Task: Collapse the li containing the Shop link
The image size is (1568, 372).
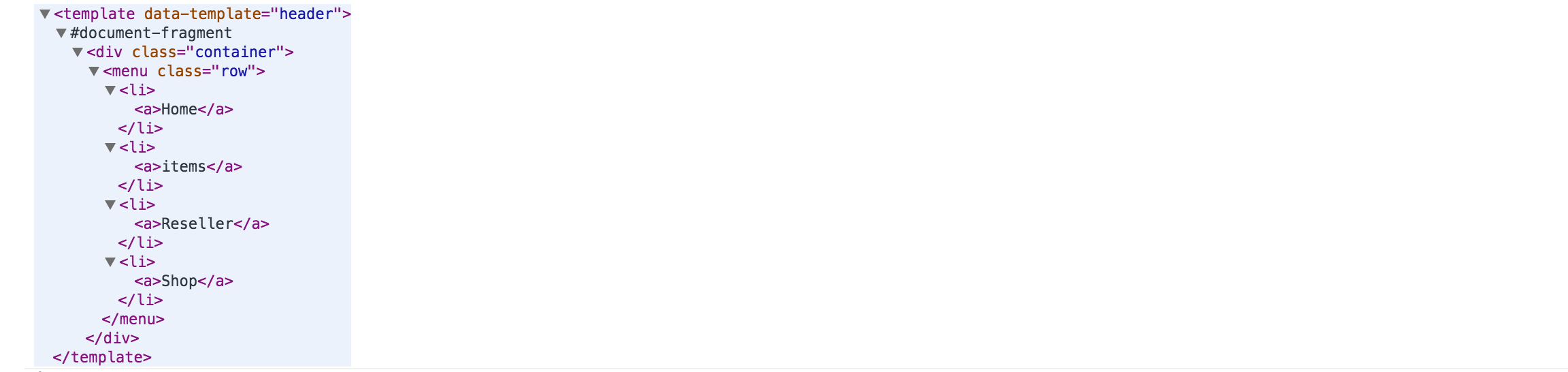Action: pyautogui.click(x=110, y=262)
